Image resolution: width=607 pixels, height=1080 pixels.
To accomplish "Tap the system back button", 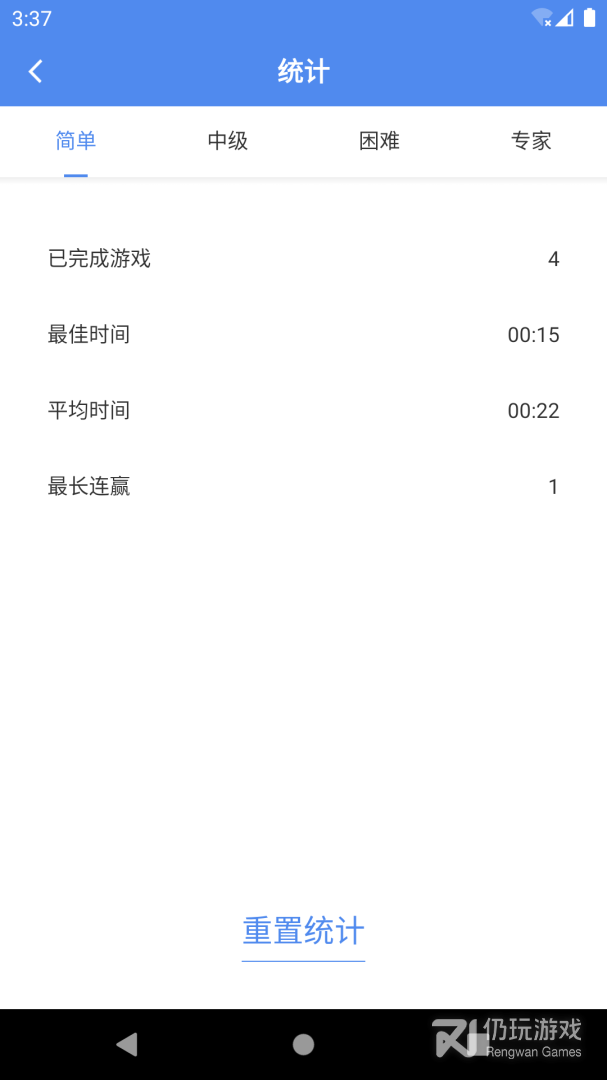I will pyautogui.click(x=127, y=1045).
